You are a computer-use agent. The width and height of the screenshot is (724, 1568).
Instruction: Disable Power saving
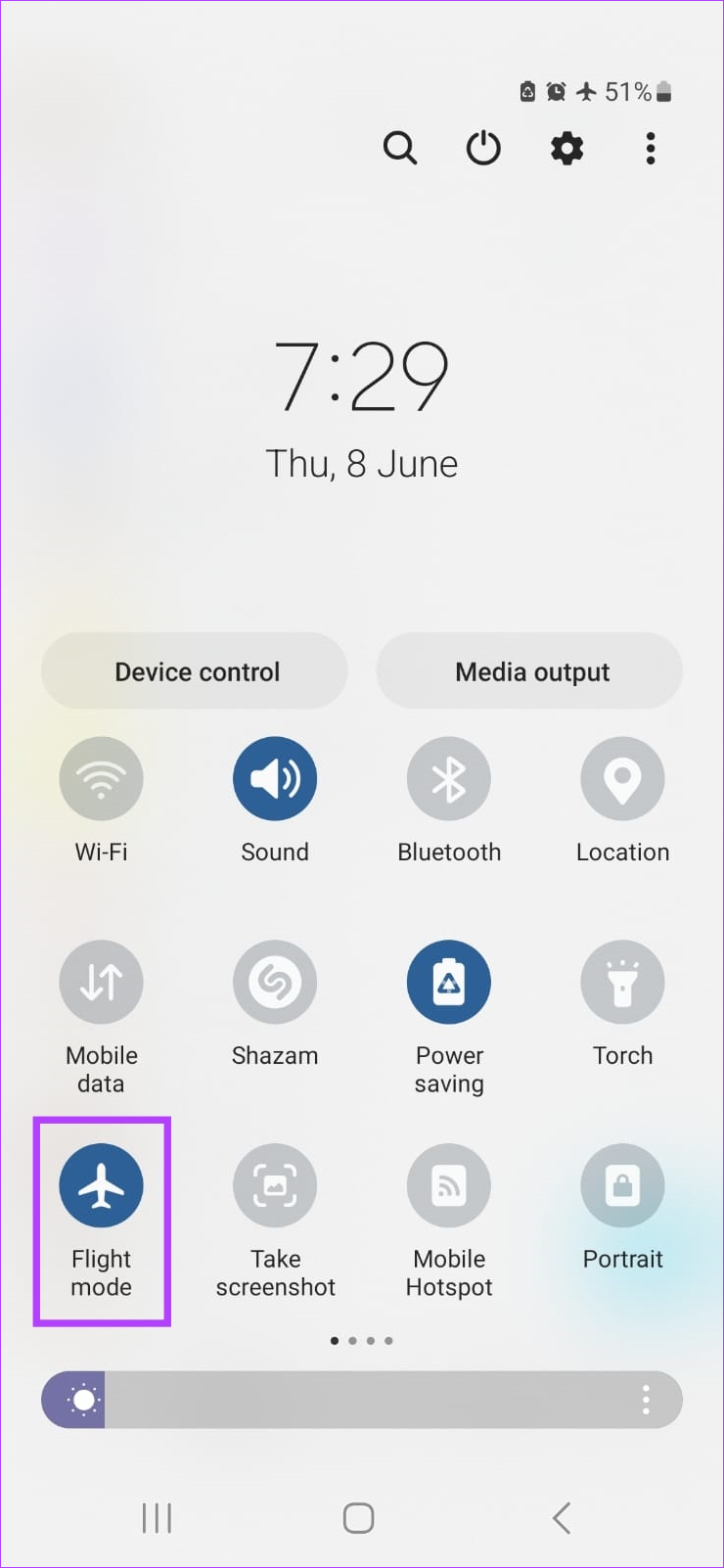coord(449,983)
